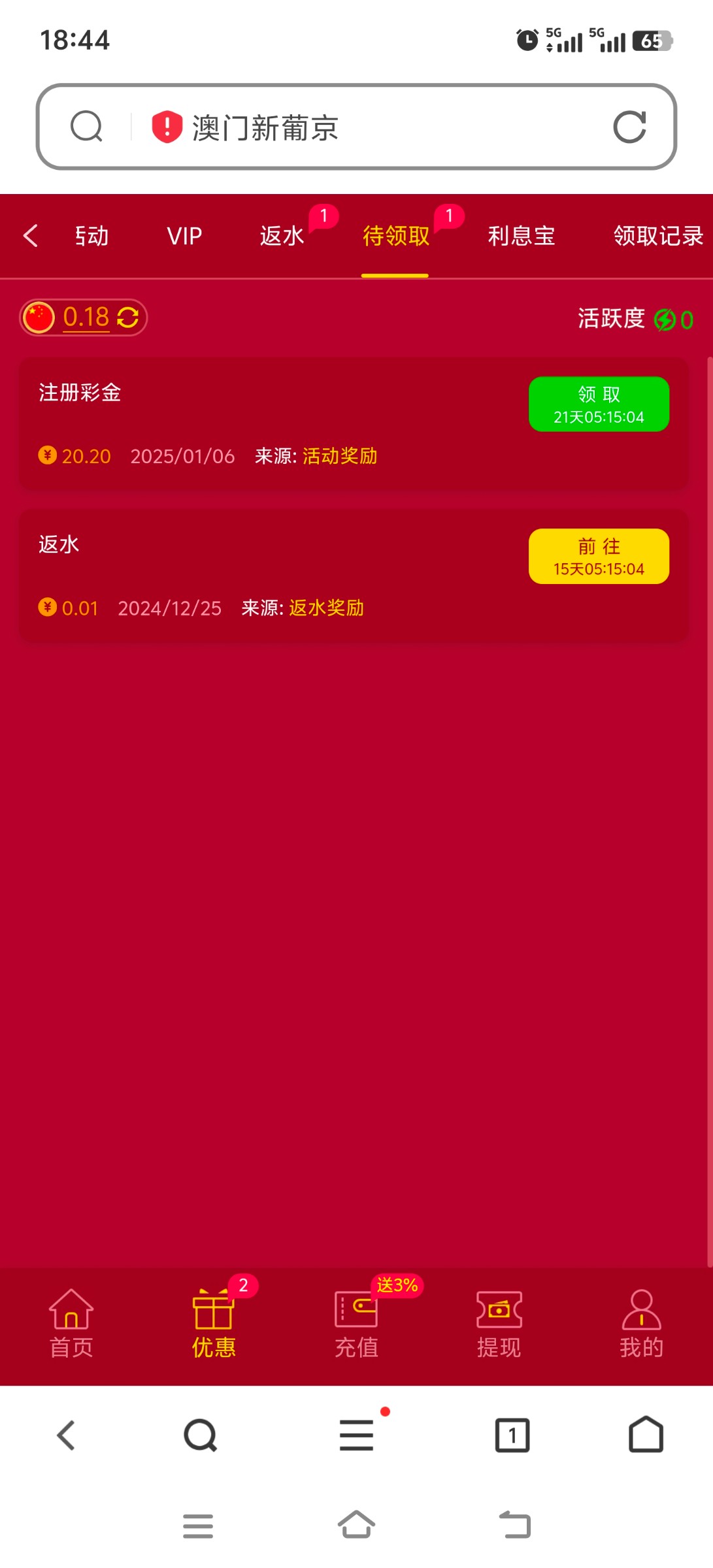Tap the browser address bar
Viewport: 713px width, 1568px height.
coord(353,127)
